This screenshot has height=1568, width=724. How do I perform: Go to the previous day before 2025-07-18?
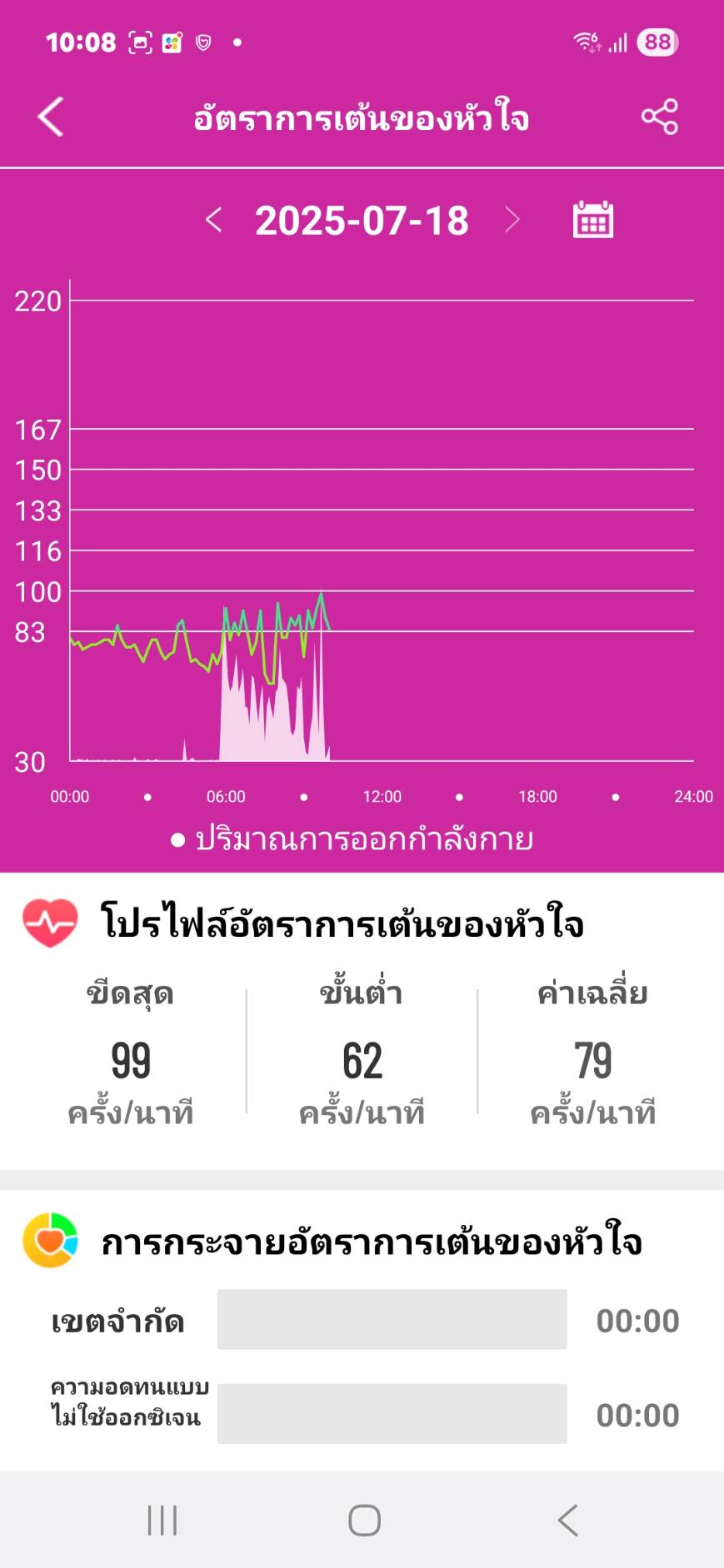click(213, 220)
